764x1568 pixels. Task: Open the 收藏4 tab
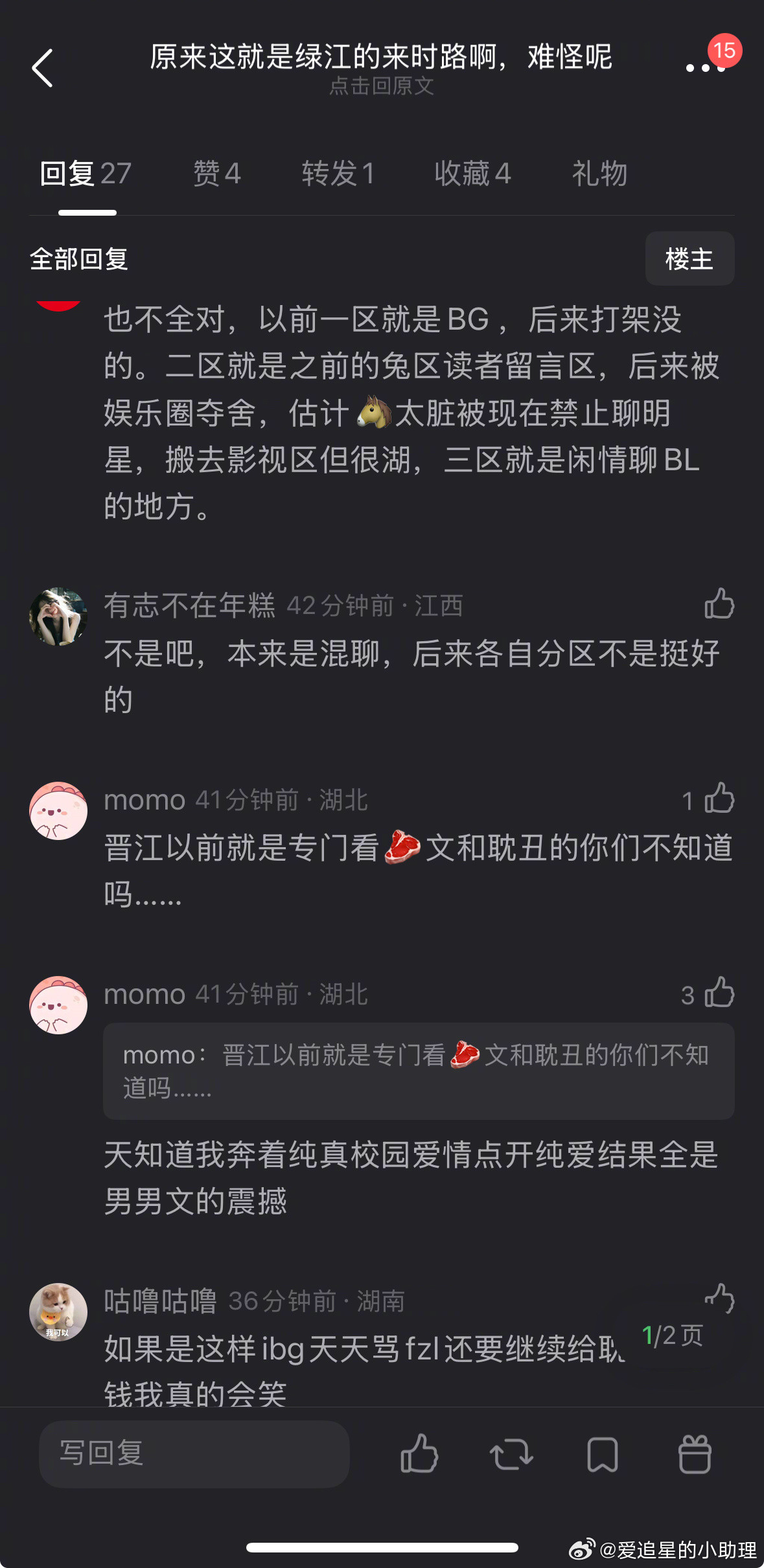[472, 173]
